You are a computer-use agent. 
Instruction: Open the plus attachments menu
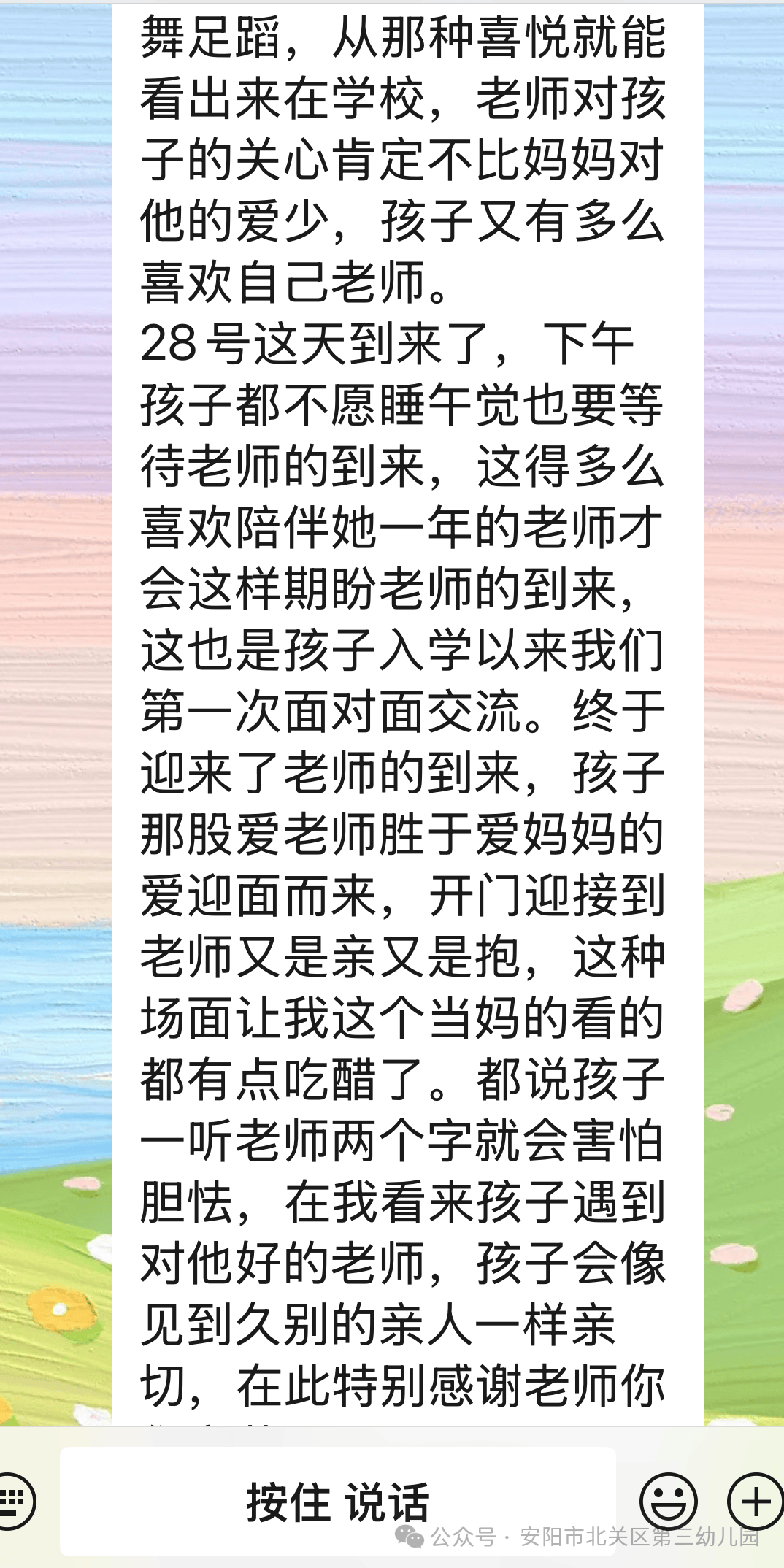(x=755, y=1501)
